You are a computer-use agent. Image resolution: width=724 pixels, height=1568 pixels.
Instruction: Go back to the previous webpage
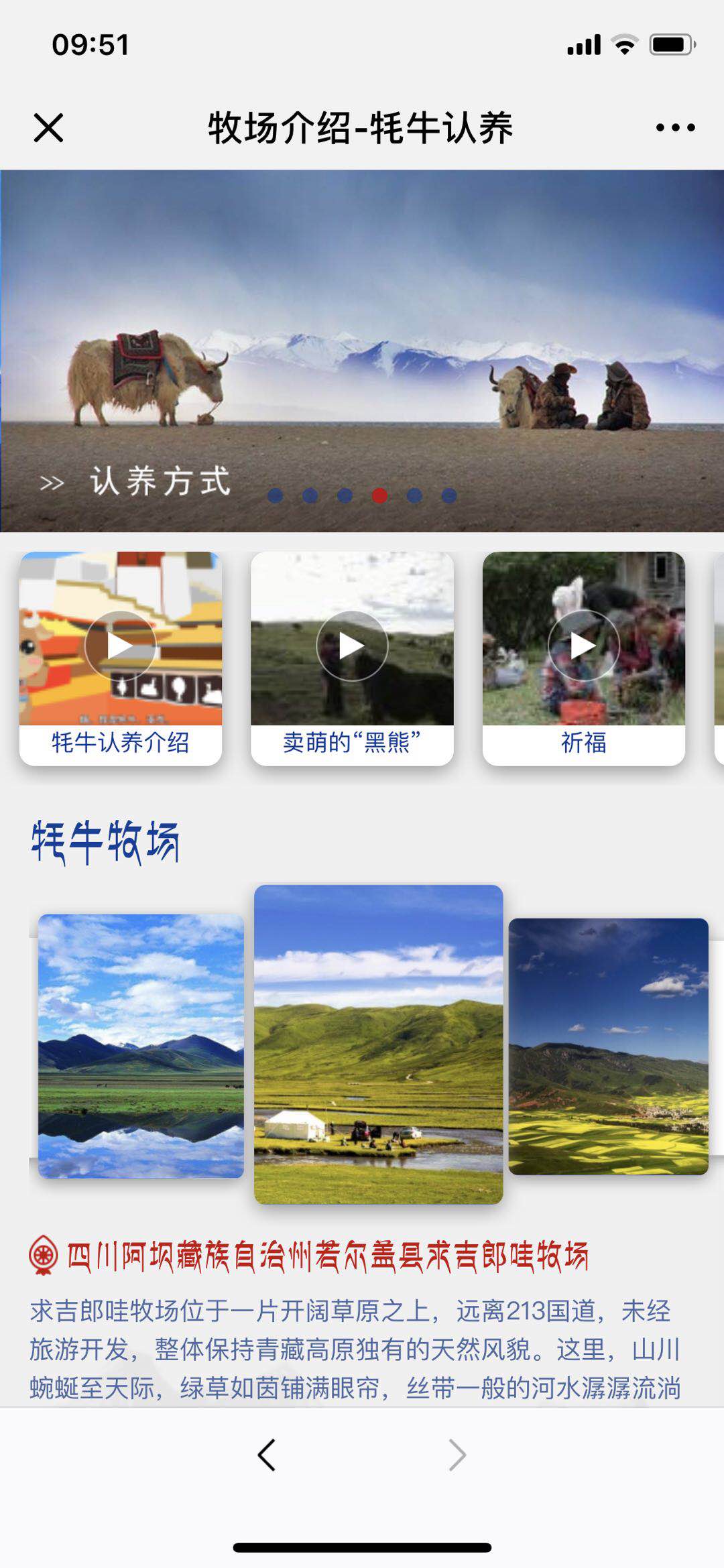267,1455
